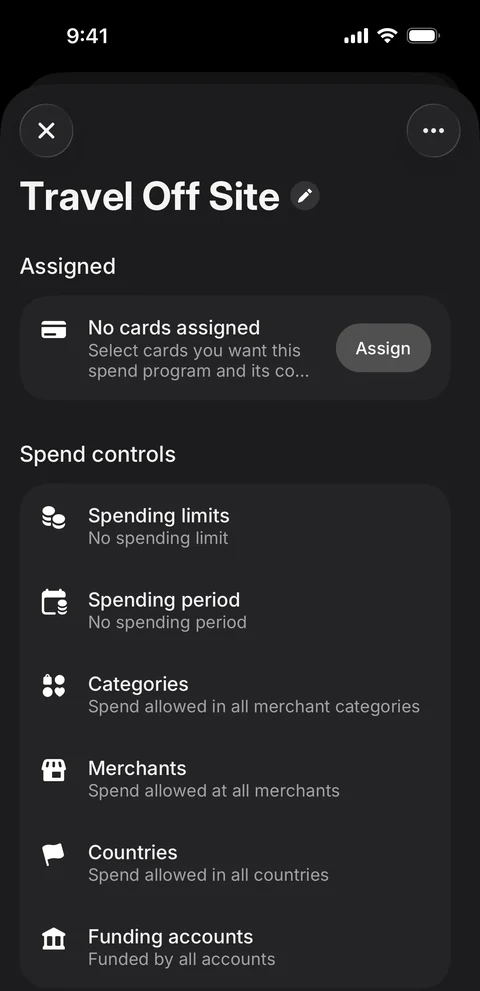This screenshot has width=480, height=991.
Task: Close the Travel Off Site sheet
Action: click(x=46, y=131)
